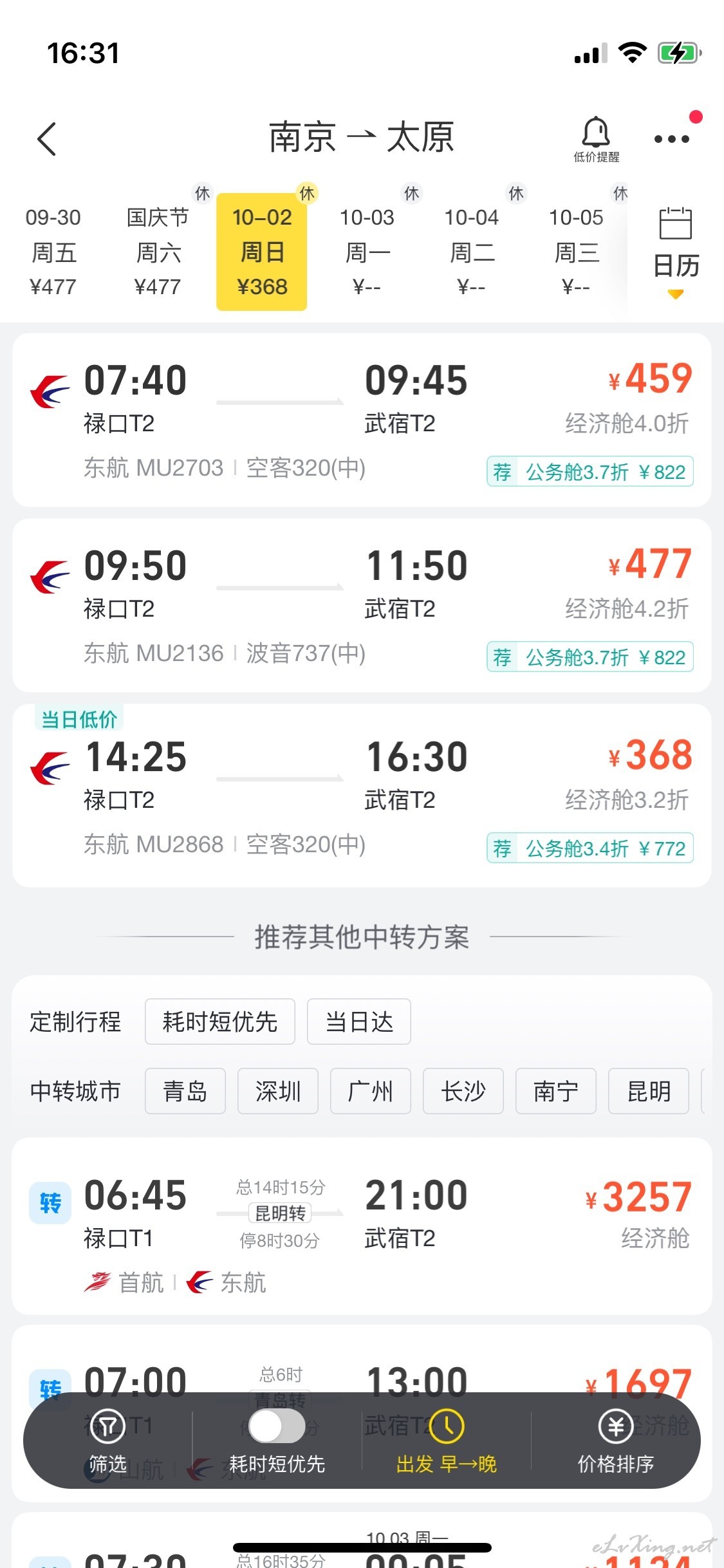Open the 09:50 MU2136 flight card
This screenshot has height=1568, width=724.
tap(362, 605)
